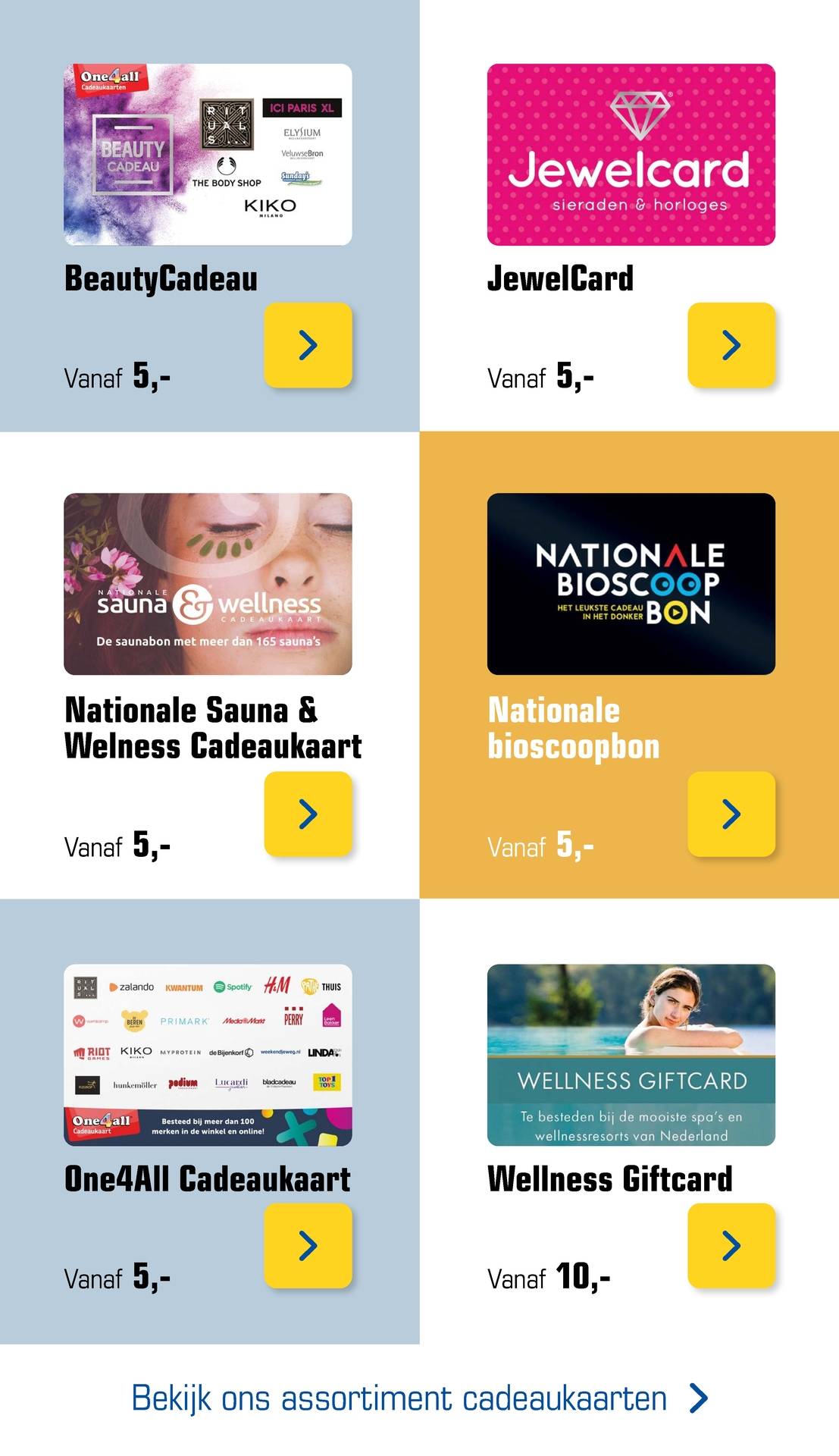The width and height of the screenshot is (839, 1456).
Task: Open the Wellness Giftcard arrow button
Action: coord(731,1245)
